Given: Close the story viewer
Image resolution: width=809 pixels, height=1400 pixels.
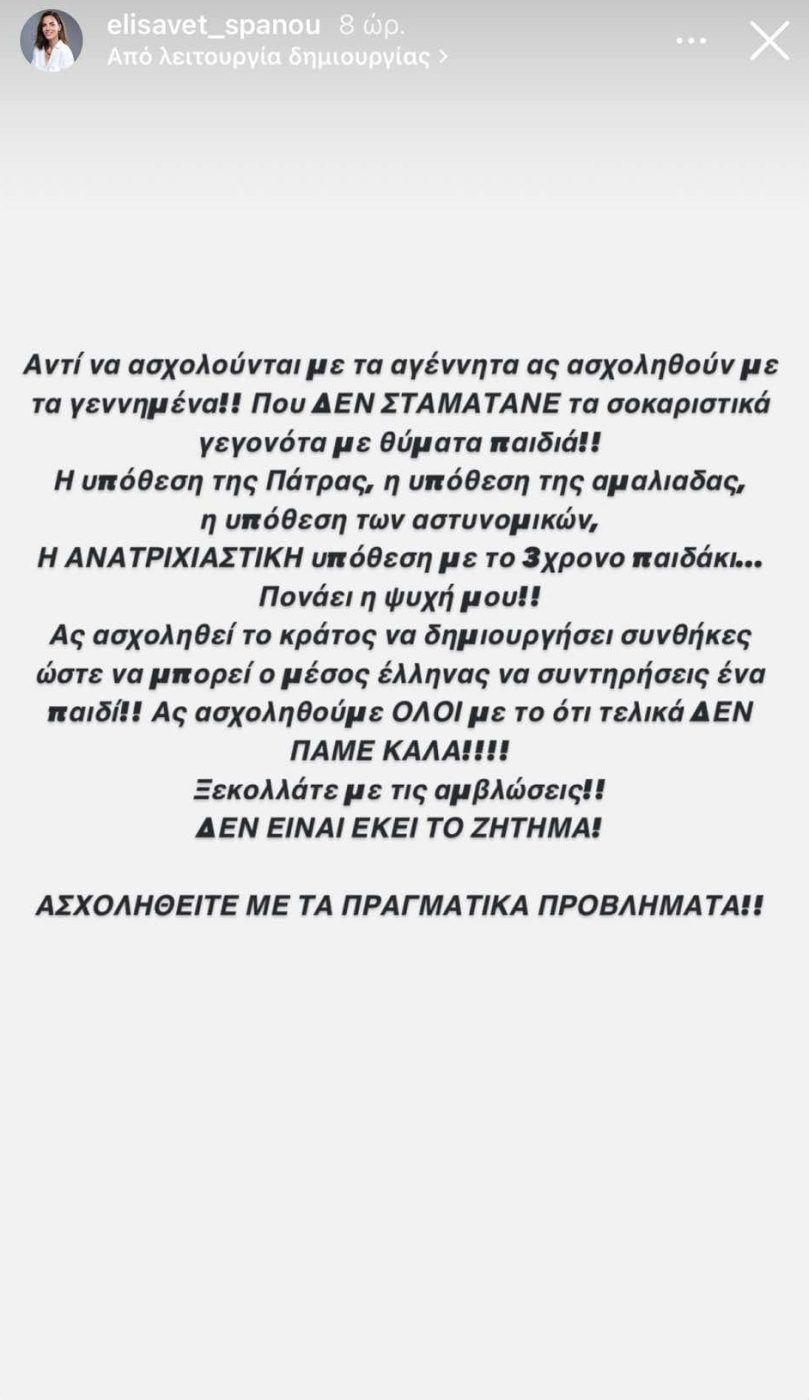Looking at the screenshot, I should click(769, 41).
